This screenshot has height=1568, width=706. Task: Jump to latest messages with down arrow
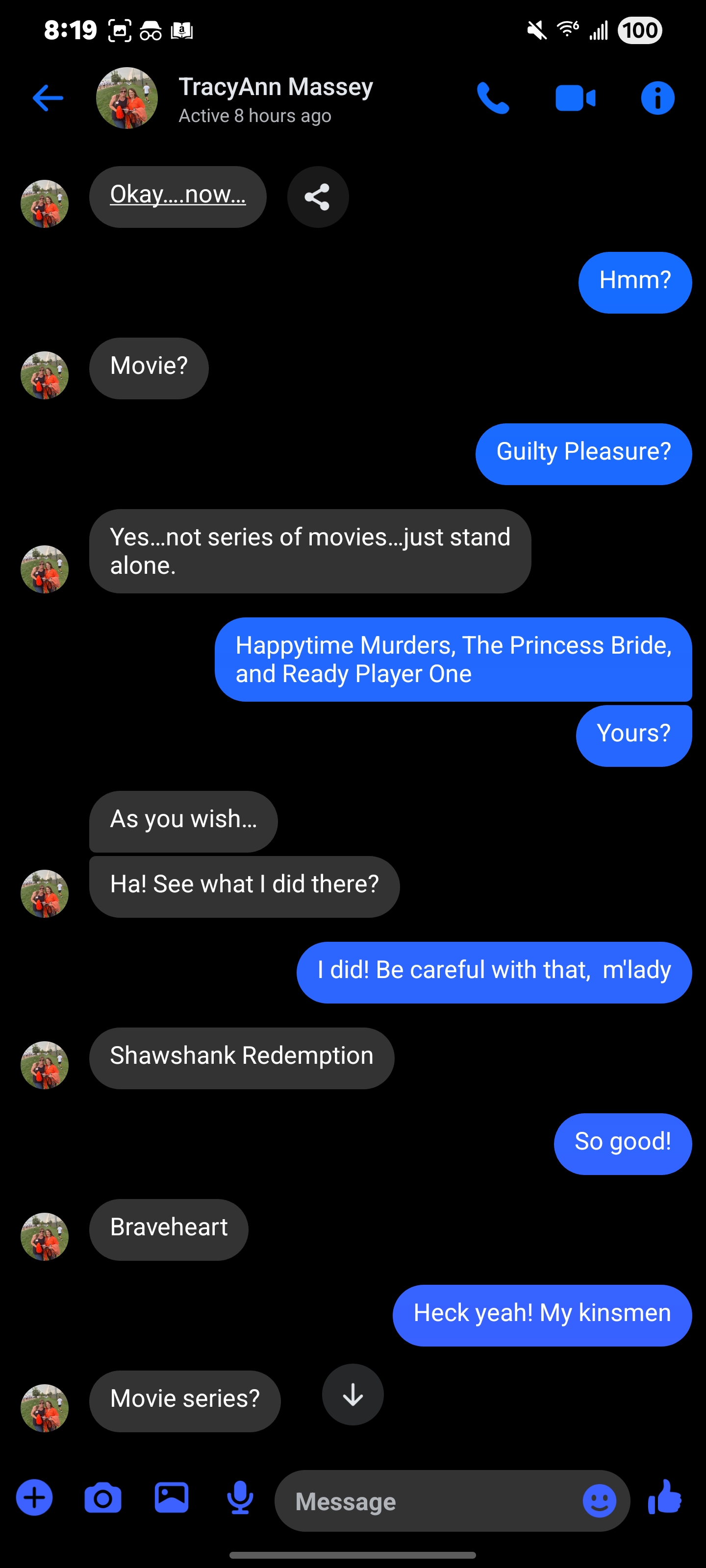click(353, 1394)
